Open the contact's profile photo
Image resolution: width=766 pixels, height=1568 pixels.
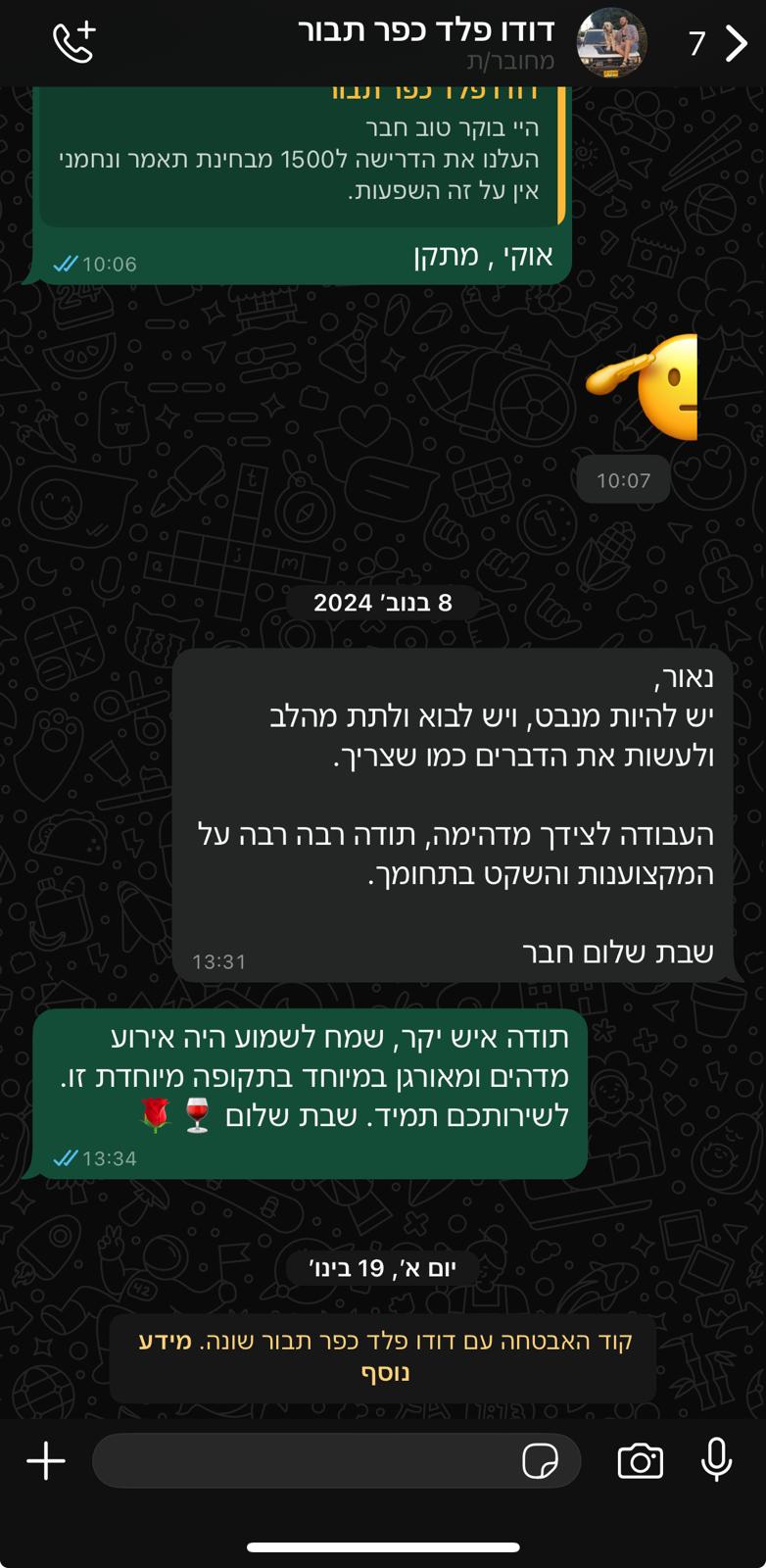612,43
